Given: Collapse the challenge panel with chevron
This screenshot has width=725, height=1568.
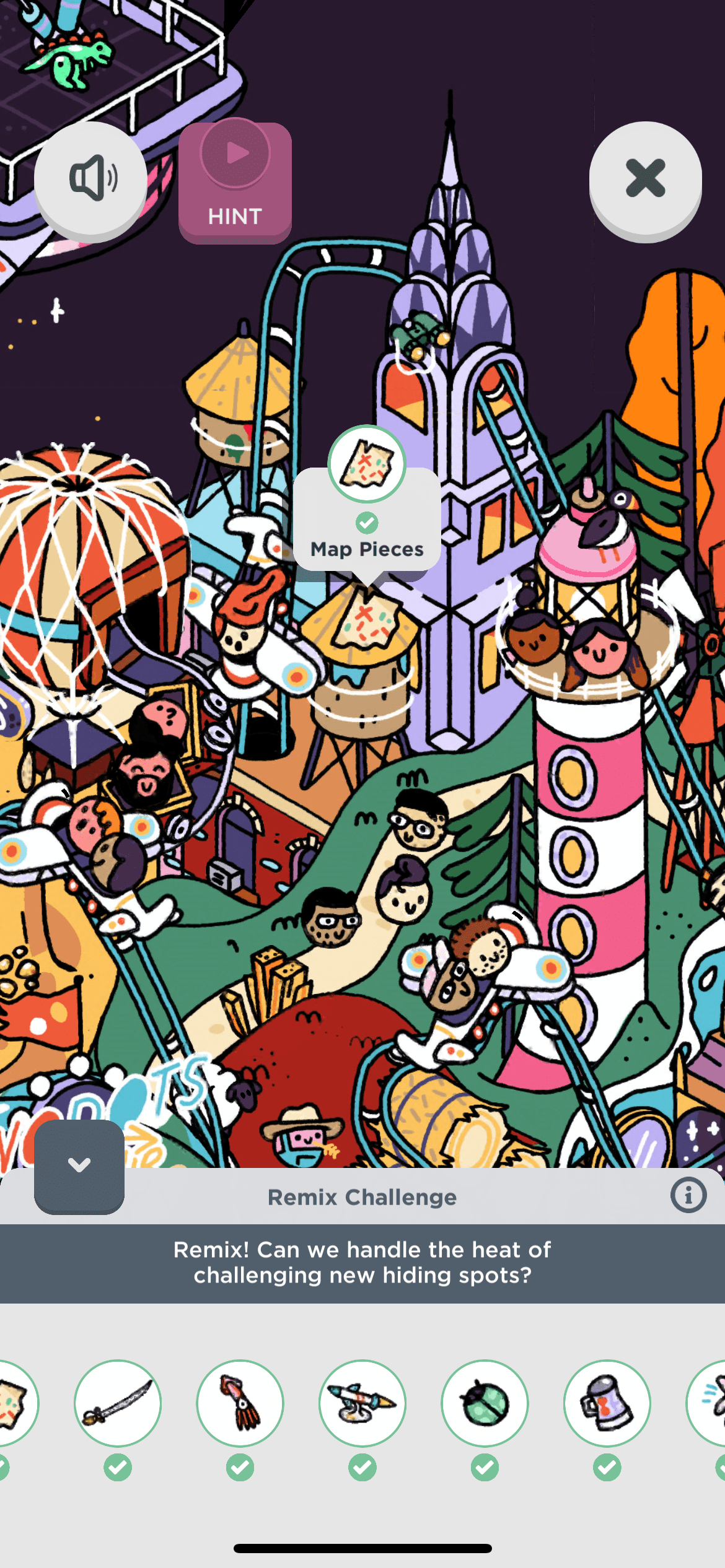Looking at the screenshot, I should (79, 1165).
